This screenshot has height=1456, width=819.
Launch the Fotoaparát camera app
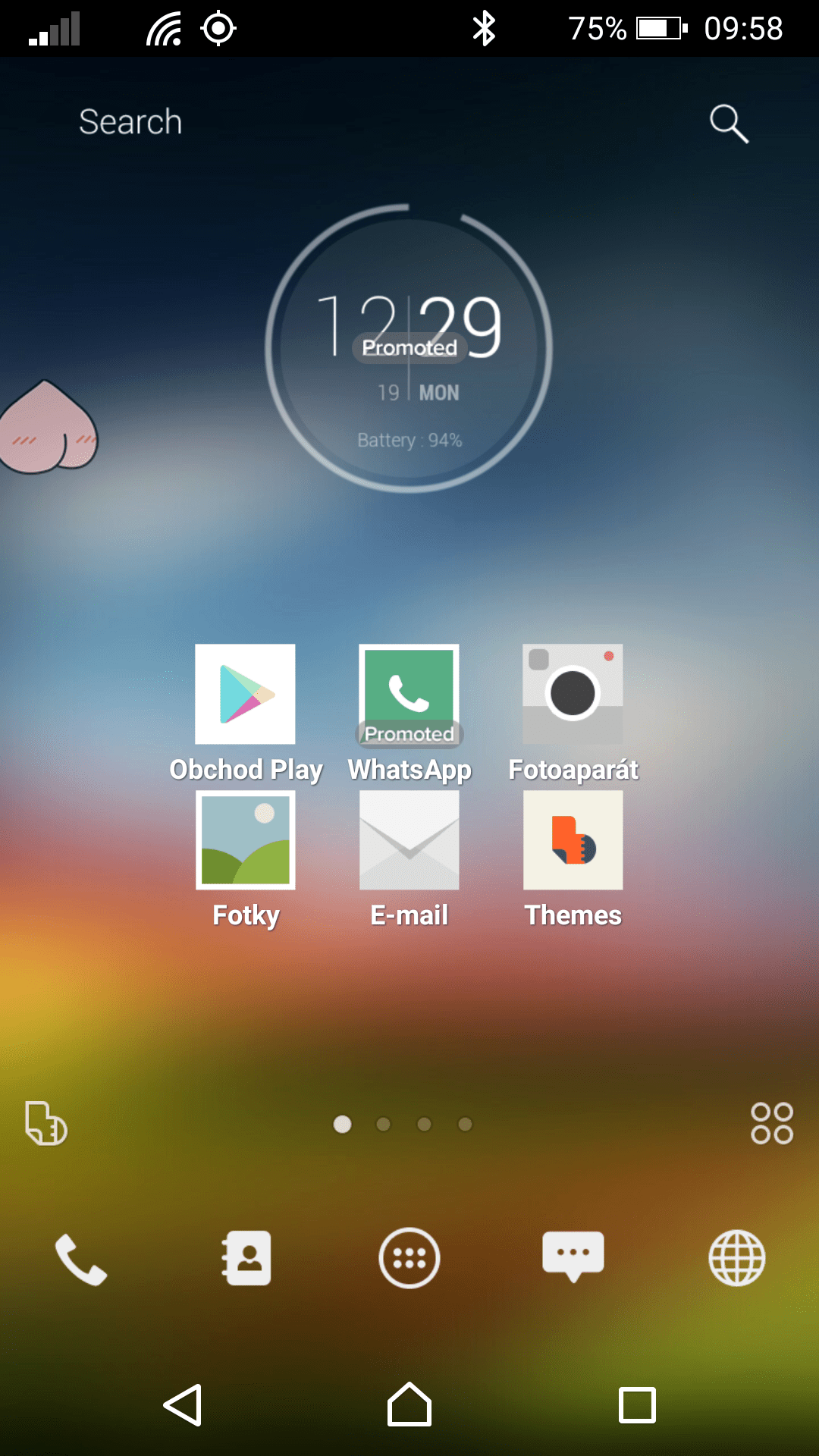(x=573, y=694)
